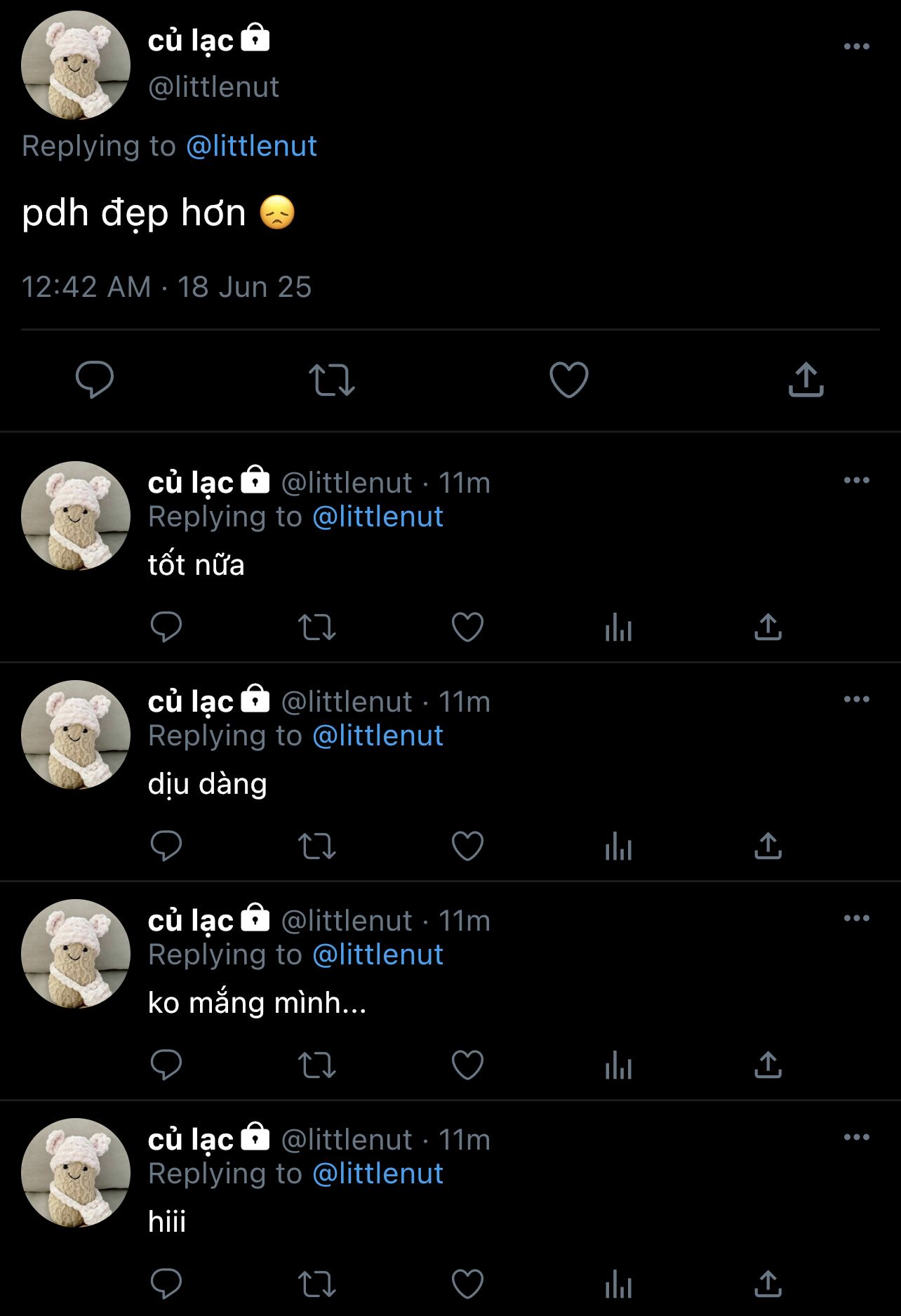Retweet the "hiii" reply
The width and height of the screenshot is (901, 1316).
tap(317, 1284)
